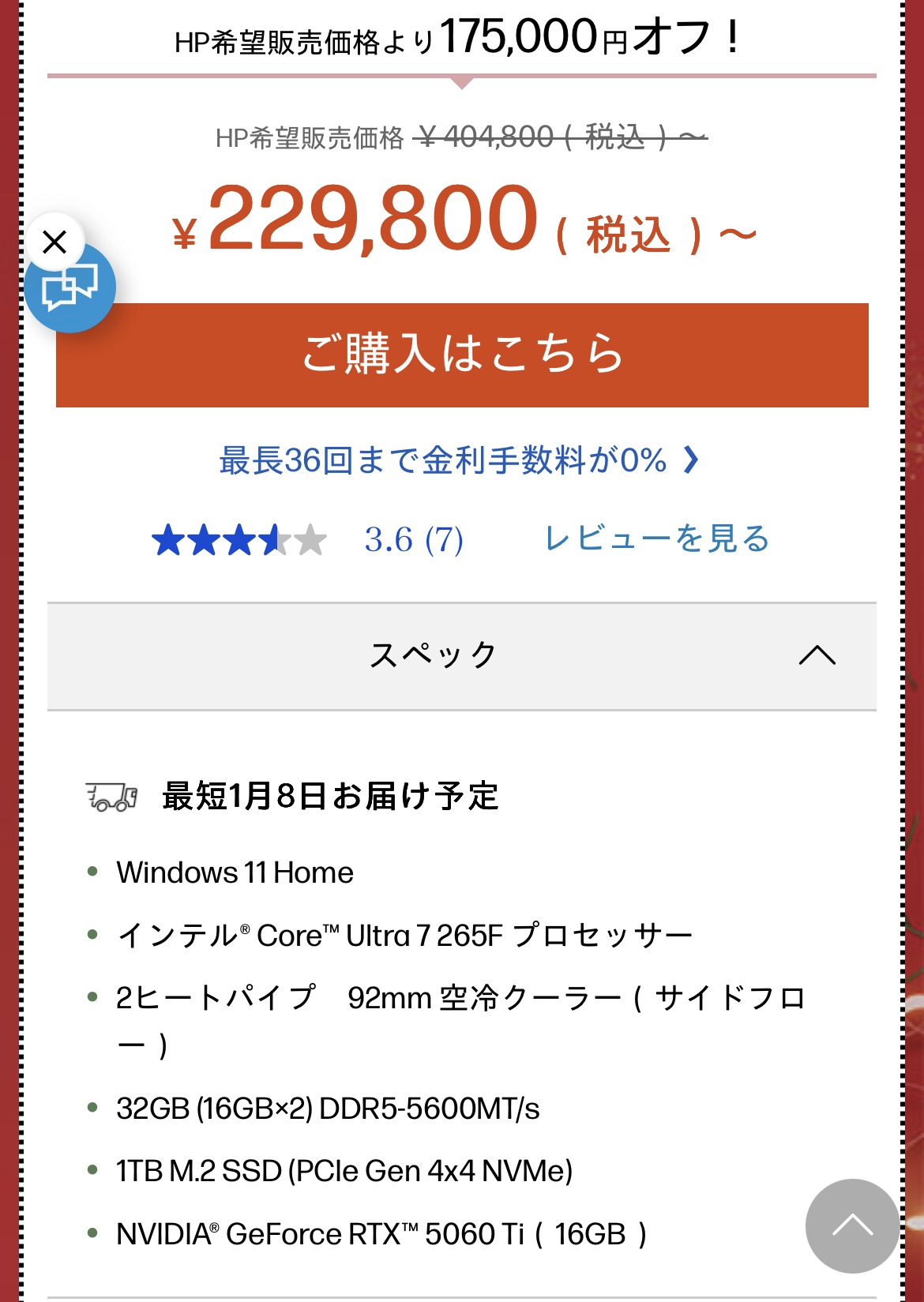
Task: Open the 36回 金利手数料0% installment link
Action: tap(458, 460)
